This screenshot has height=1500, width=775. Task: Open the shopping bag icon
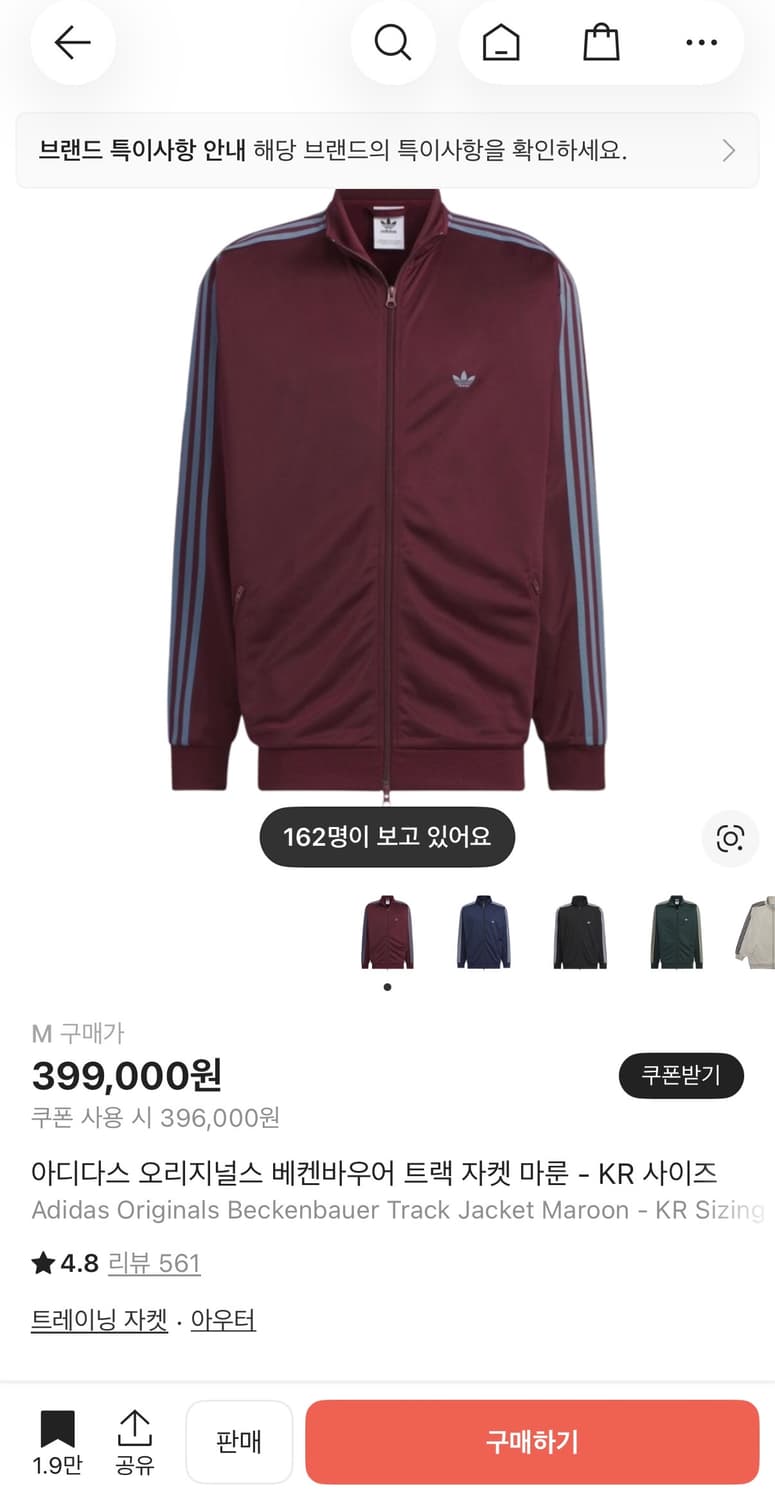pyautogui.click(x=600, y=42)
